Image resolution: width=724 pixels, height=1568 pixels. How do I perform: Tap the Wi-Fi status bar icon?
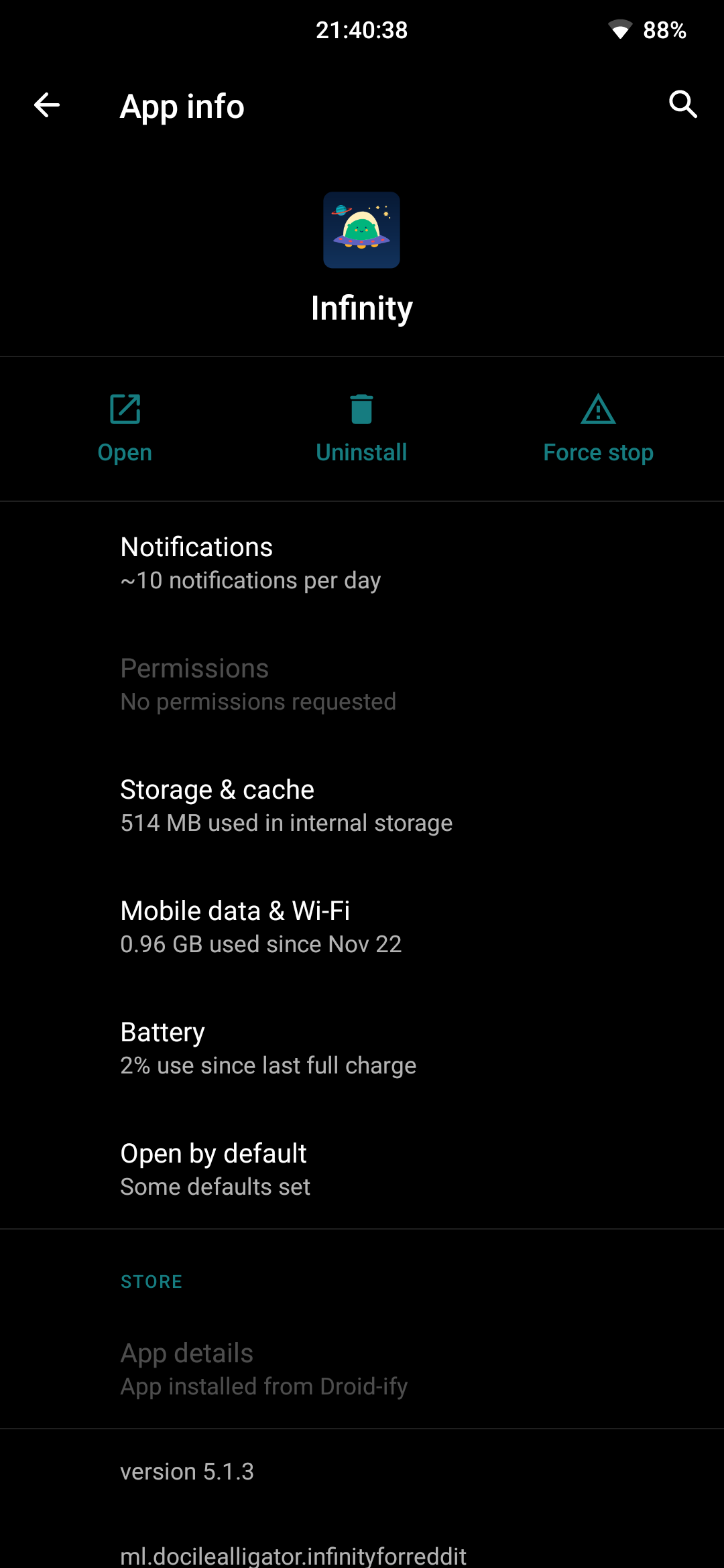pos(620,29)
